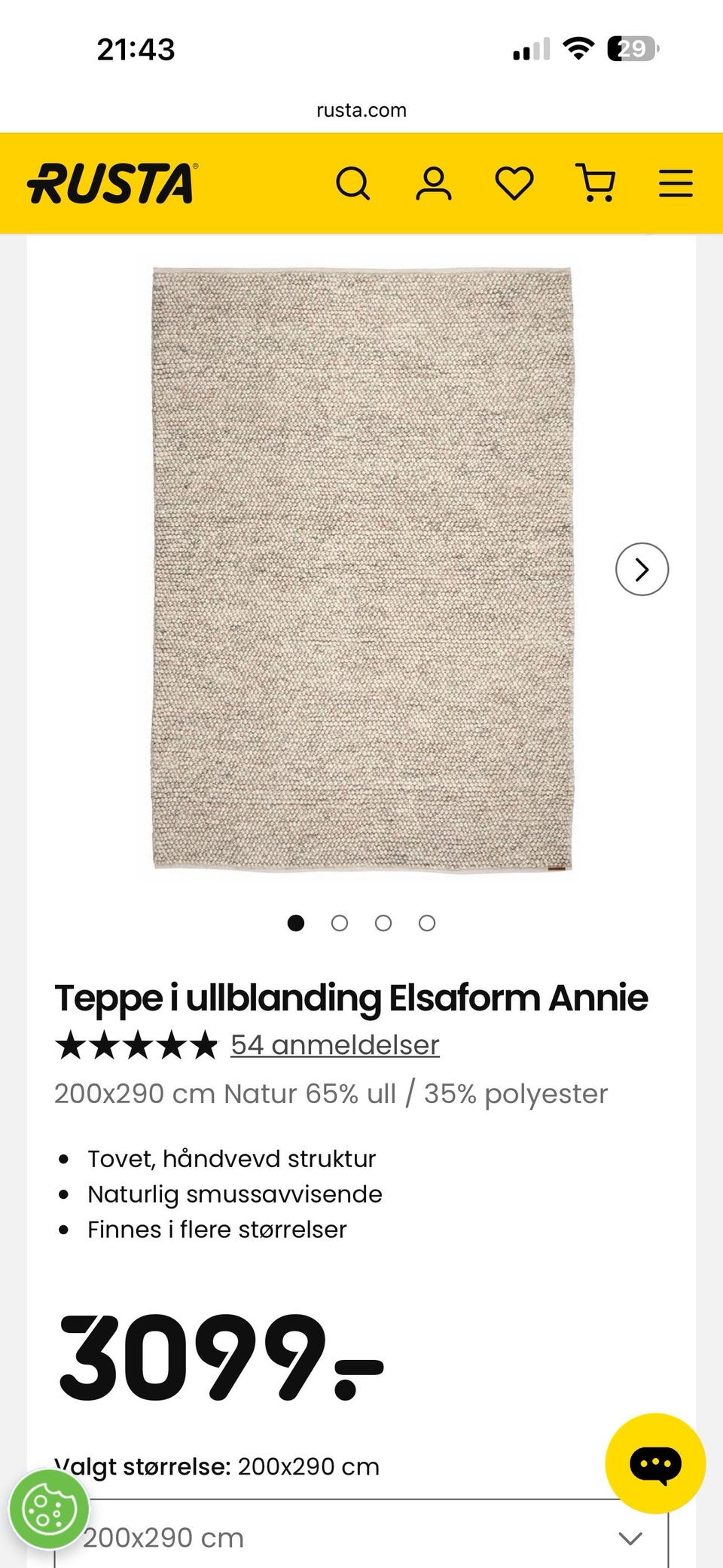Open cookie settings button

(49, 1509)
